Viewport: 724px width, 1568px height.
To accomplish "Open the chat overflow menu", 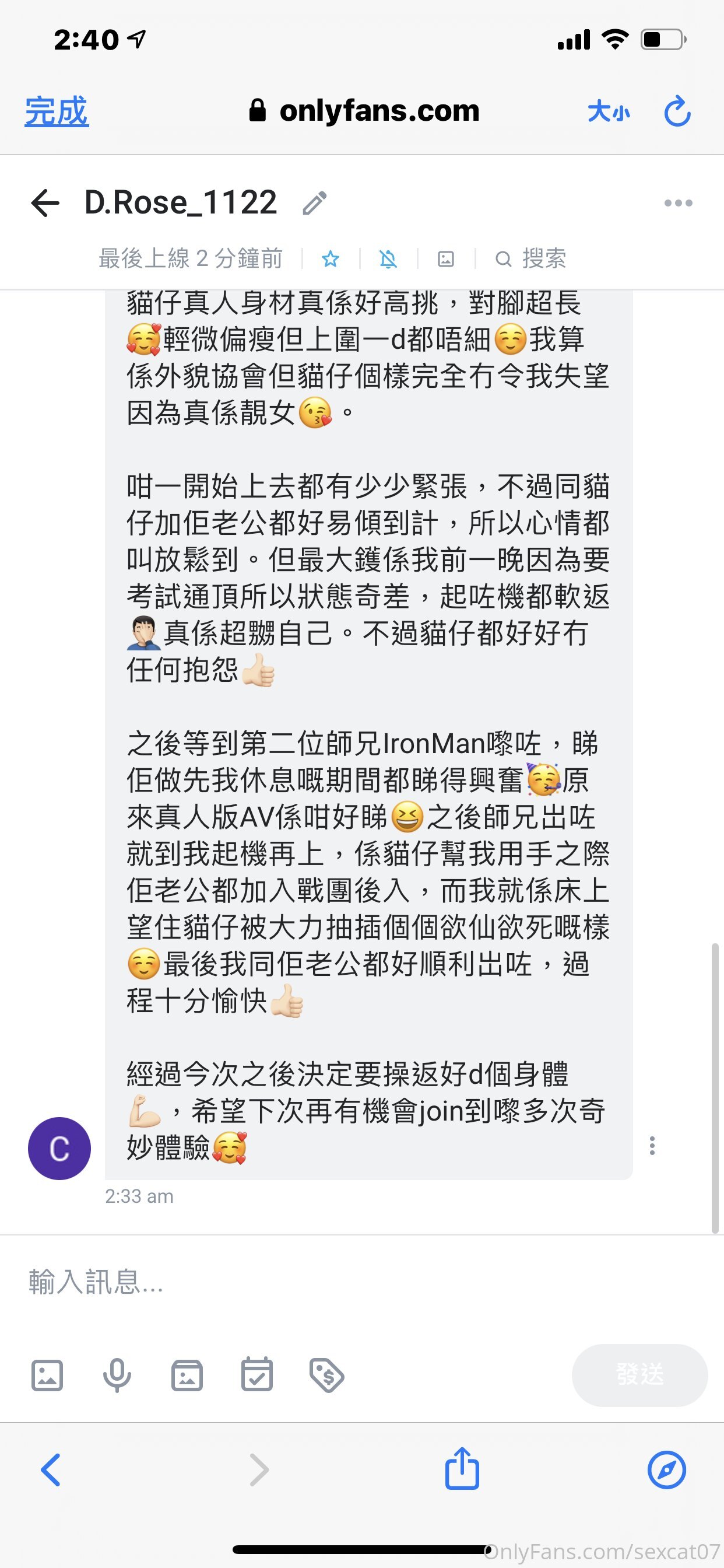I will pos(678,202).
